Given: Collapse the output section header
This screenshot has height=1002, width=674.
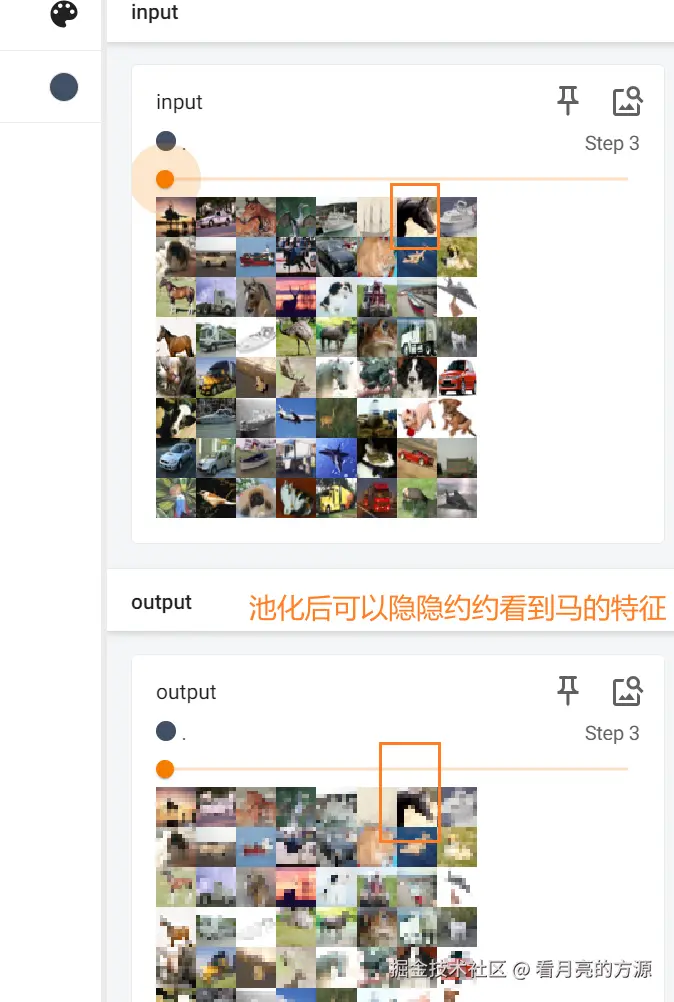Looking at the screenshot, I should [x=161, y=603].
